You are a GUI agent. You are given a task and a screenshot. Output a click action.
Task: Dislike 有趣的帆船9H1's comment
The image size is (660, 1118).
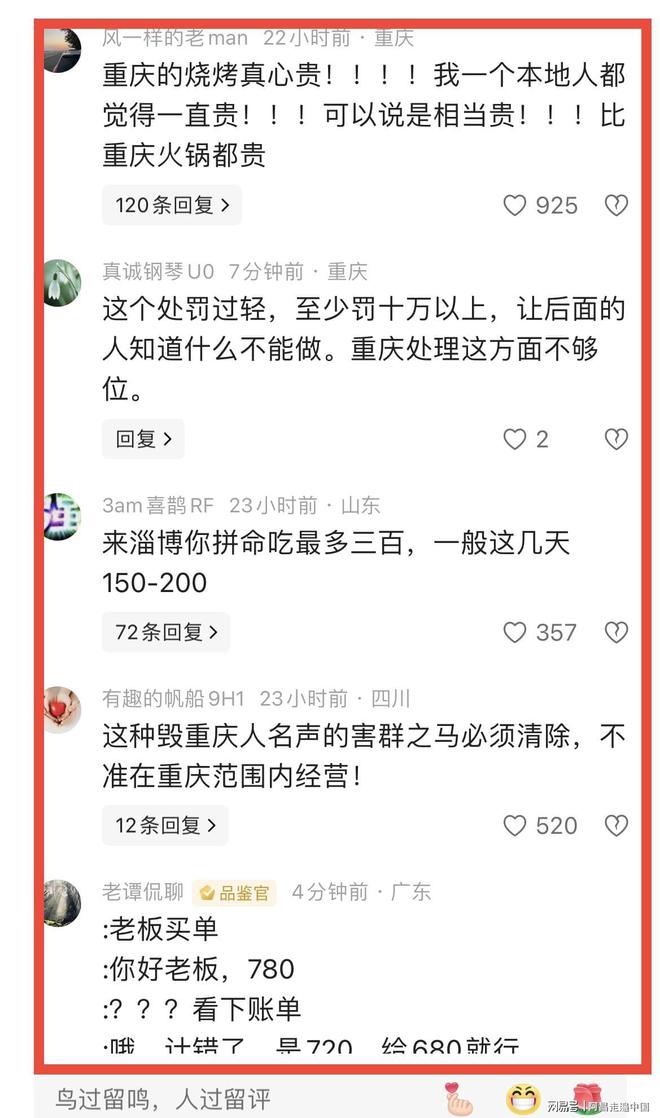(x=616, y=825)
